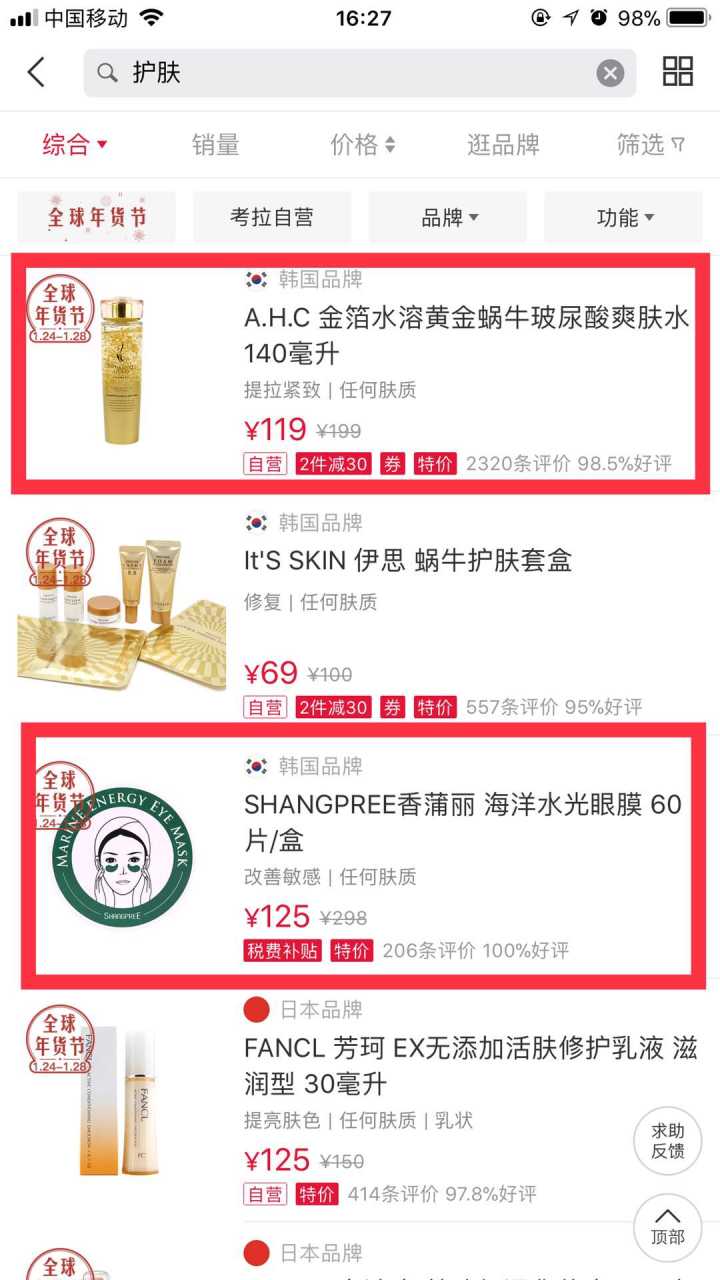The height and width of the screenshot is (1280, 720).
Task: Tap the 求助反馈 floating button
Action: [668, 1140]
